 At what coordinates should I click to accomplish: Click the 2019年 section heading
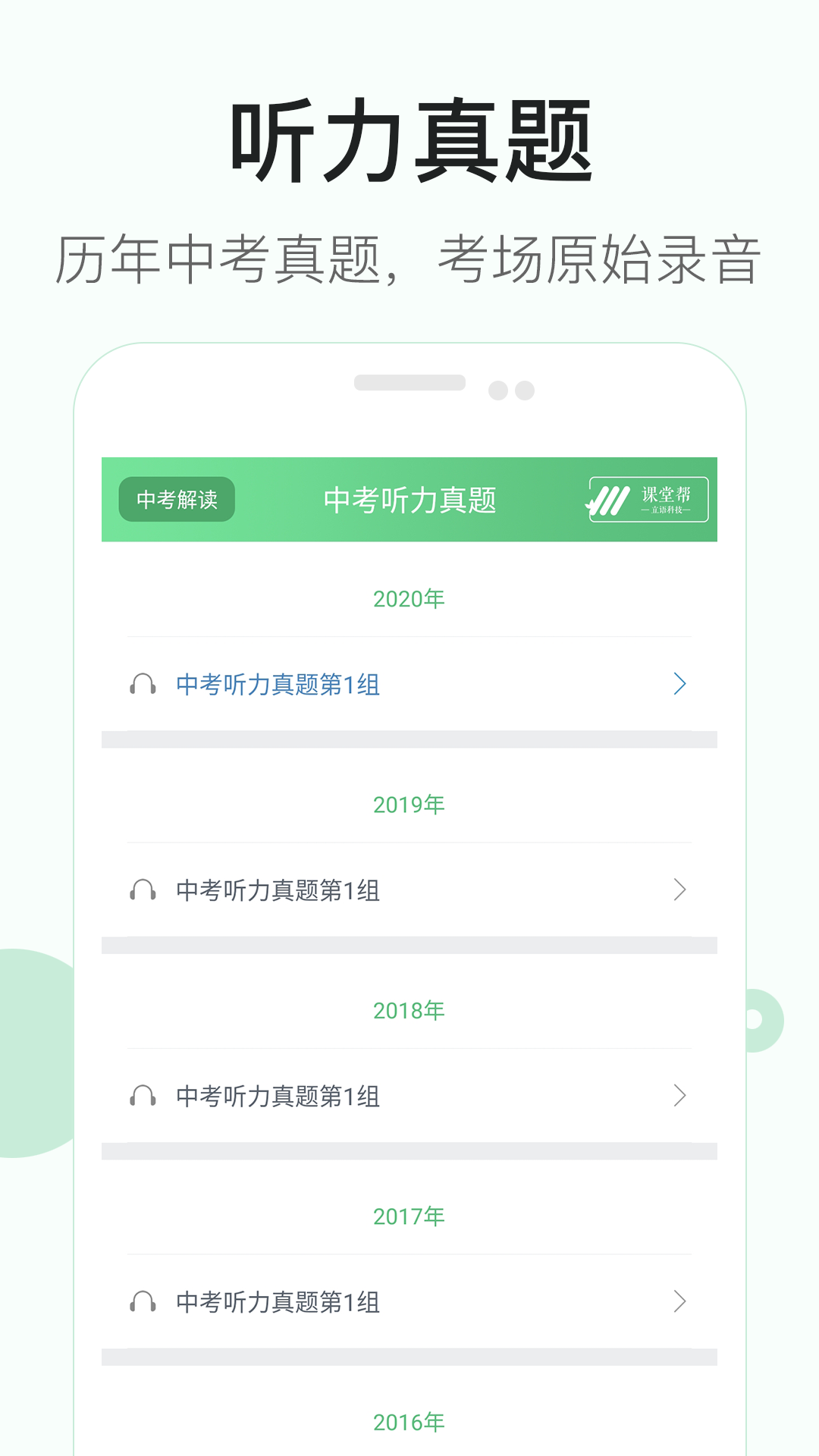pyautogui.click(x=409, y=802)
